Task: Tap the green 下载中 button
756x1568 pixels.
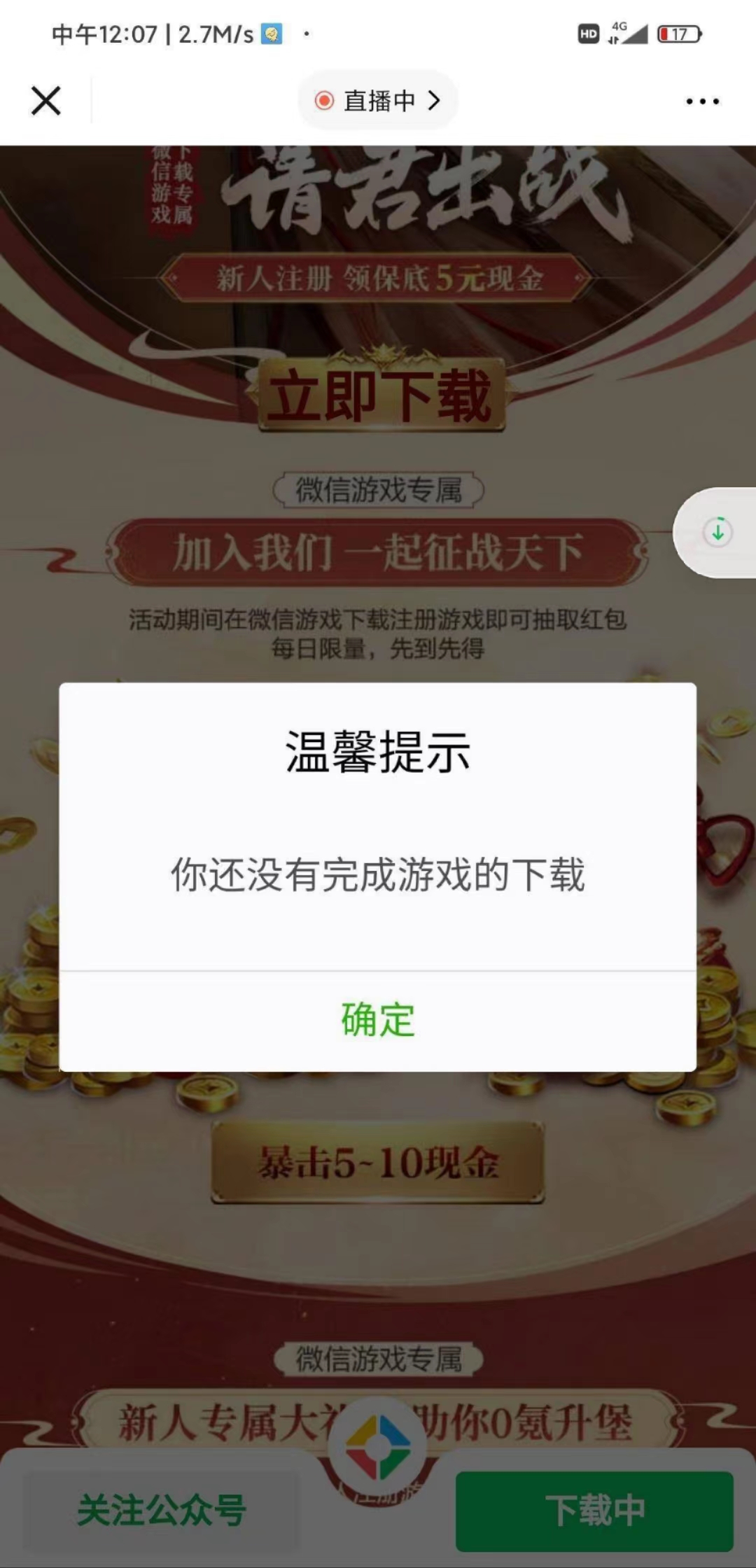Action: tap(594, 1510)
